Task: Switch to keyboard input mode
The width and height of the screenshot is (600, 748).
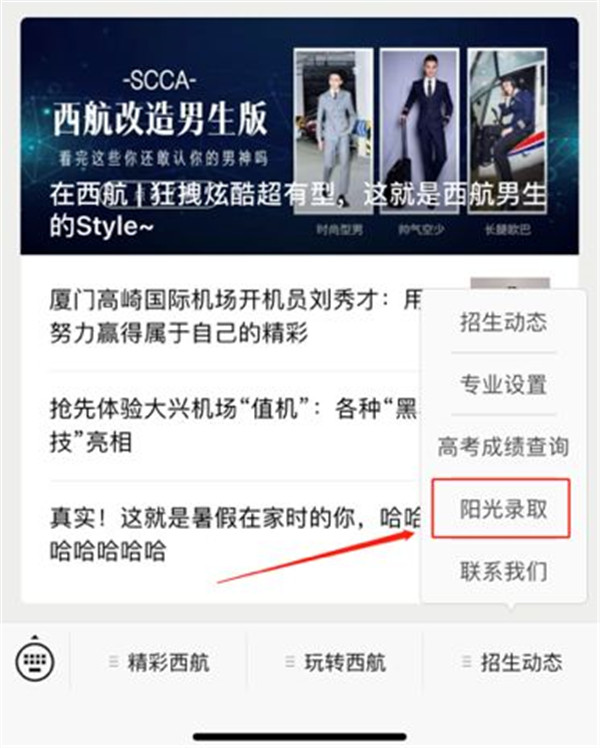Action: tap(36, 661)
